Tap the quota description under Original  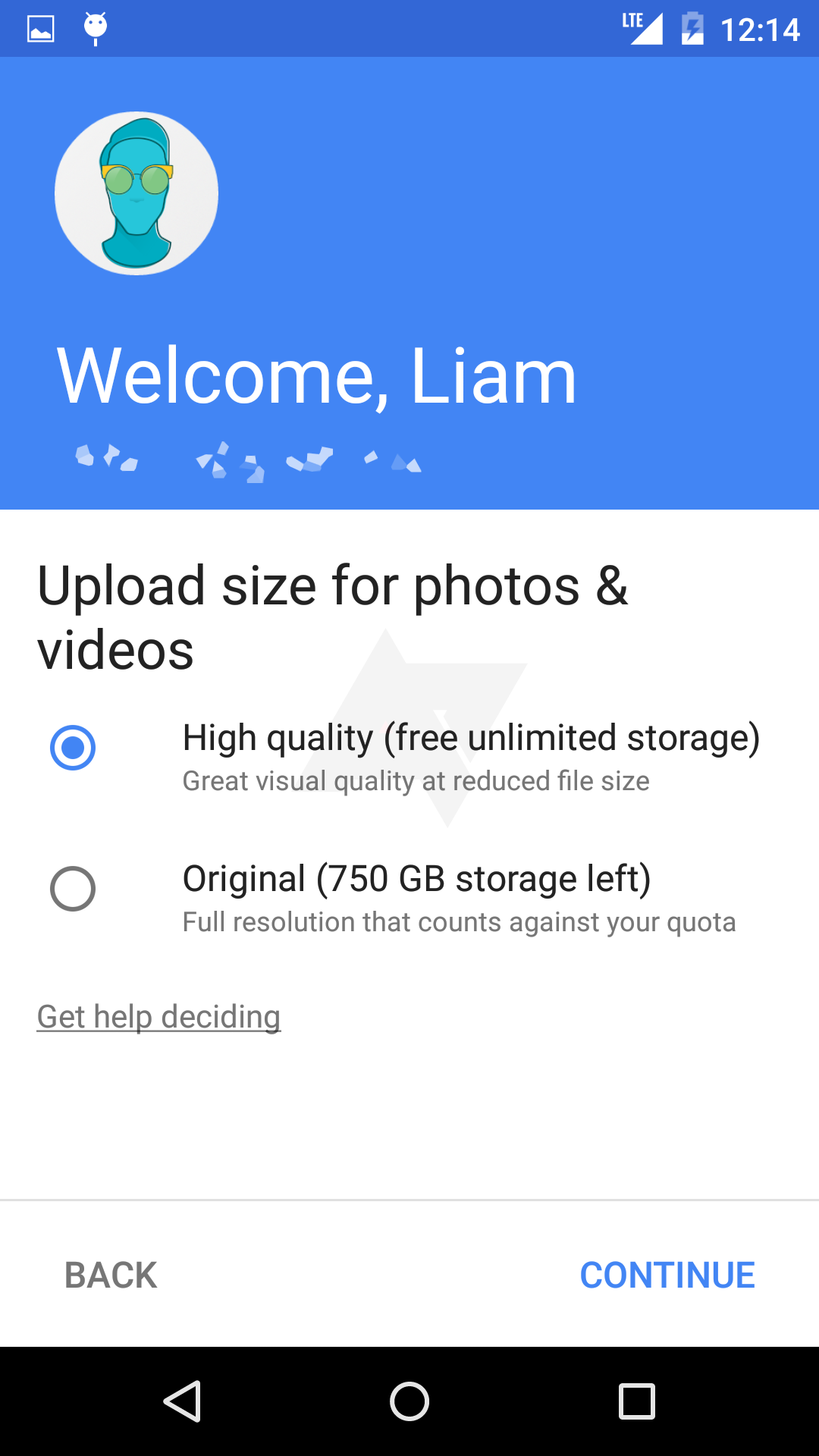[460, 922]
